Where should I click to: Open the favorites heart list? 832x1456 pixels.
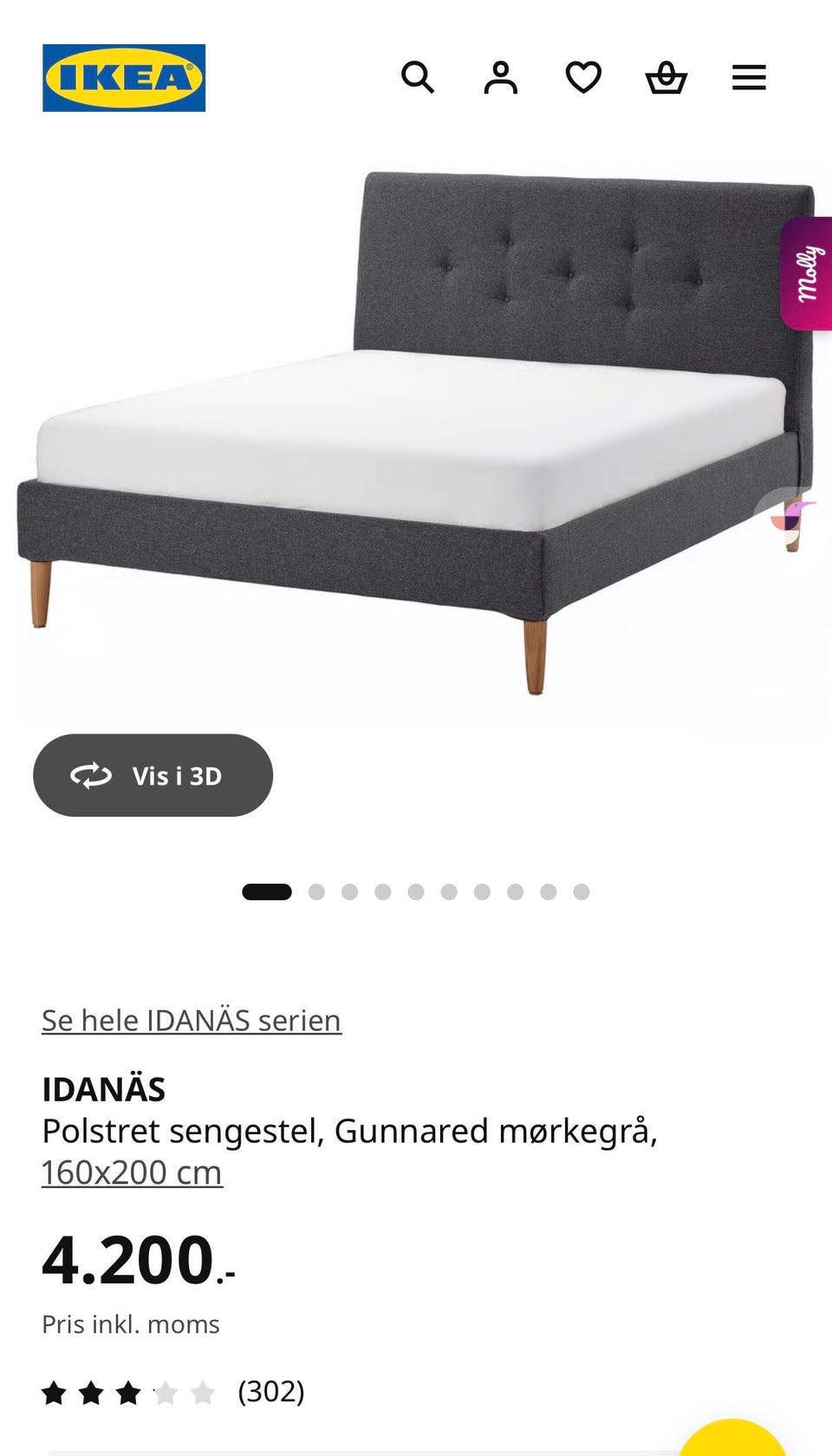583,78
